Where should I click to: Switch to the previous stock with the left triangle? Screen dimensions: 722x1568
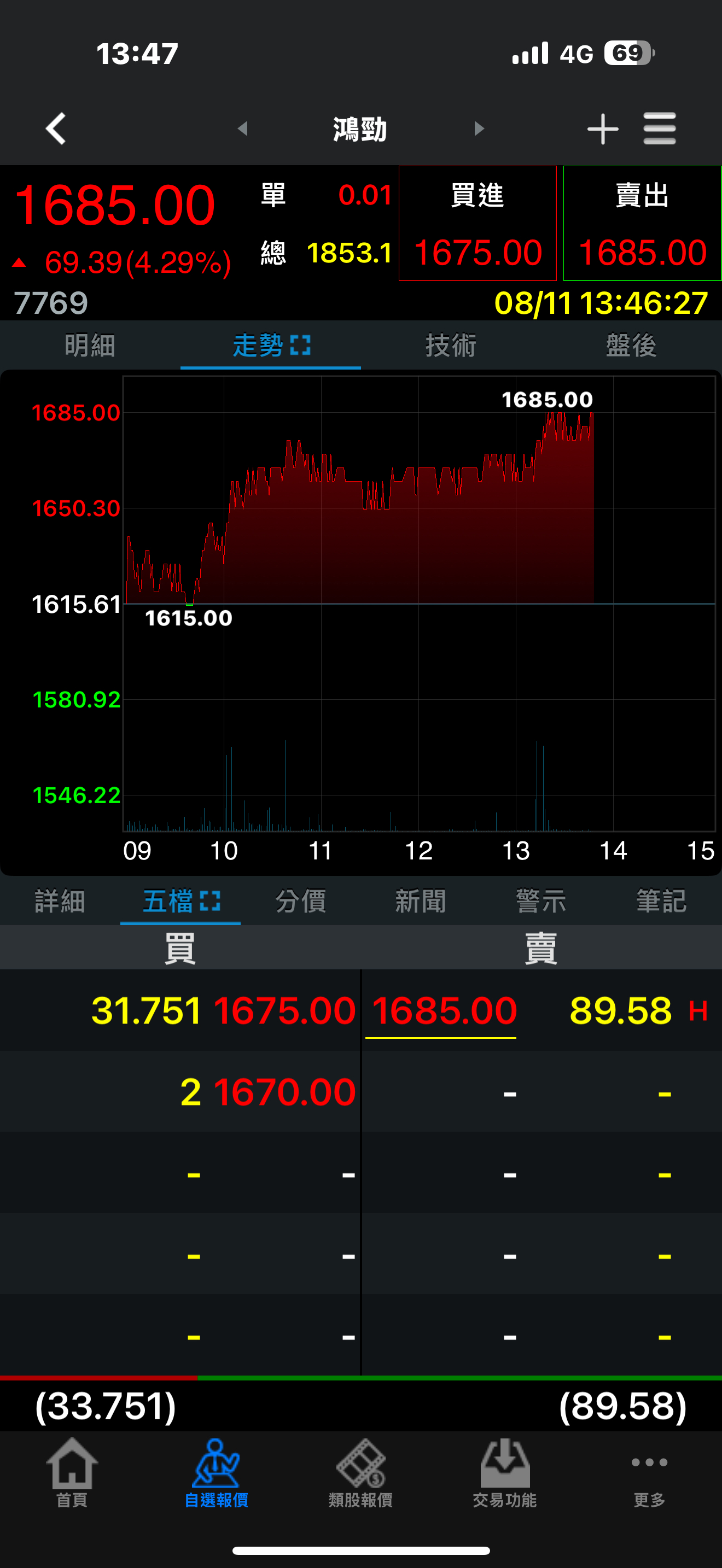[243, 129]
